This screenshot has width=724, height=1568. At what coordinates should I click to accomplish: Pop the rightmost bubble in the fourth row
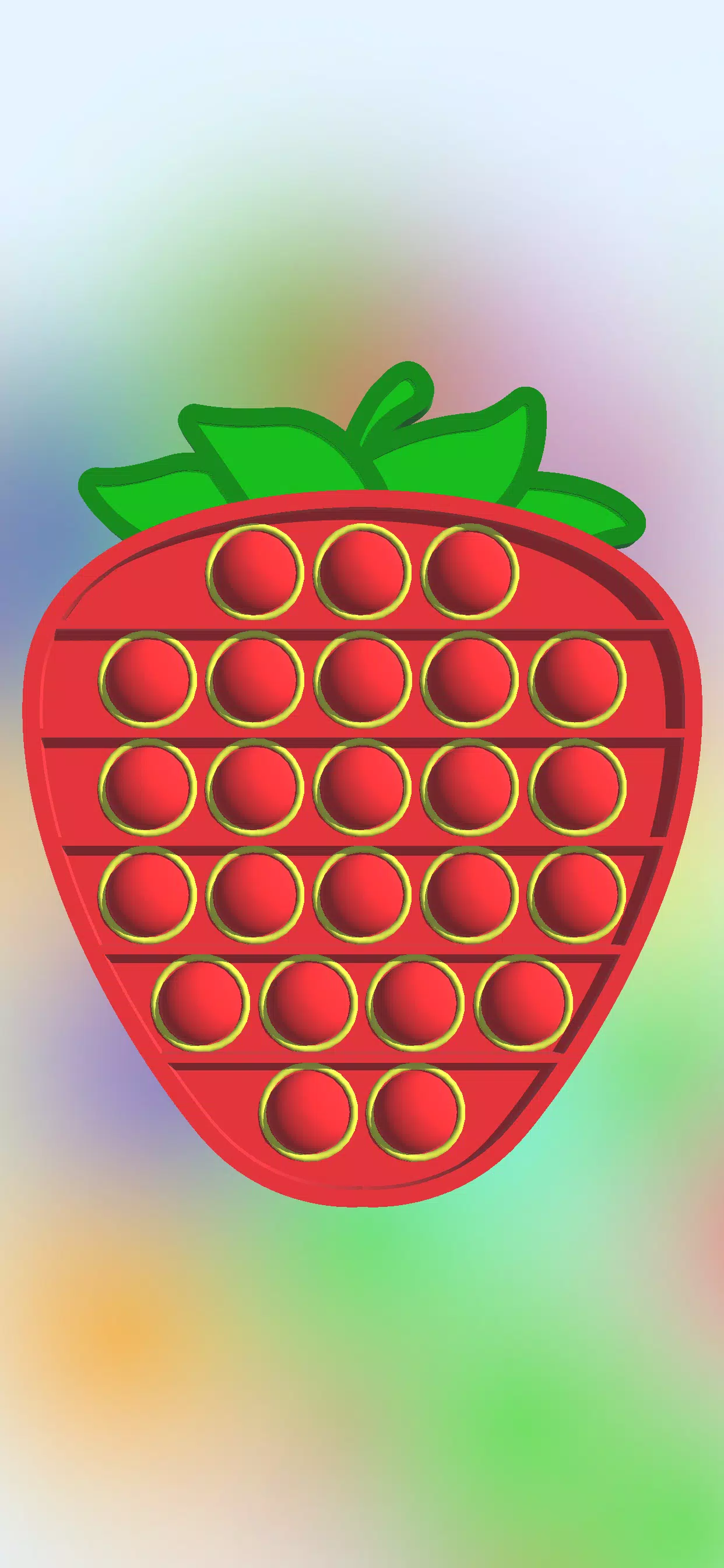(x=577, y=894)
